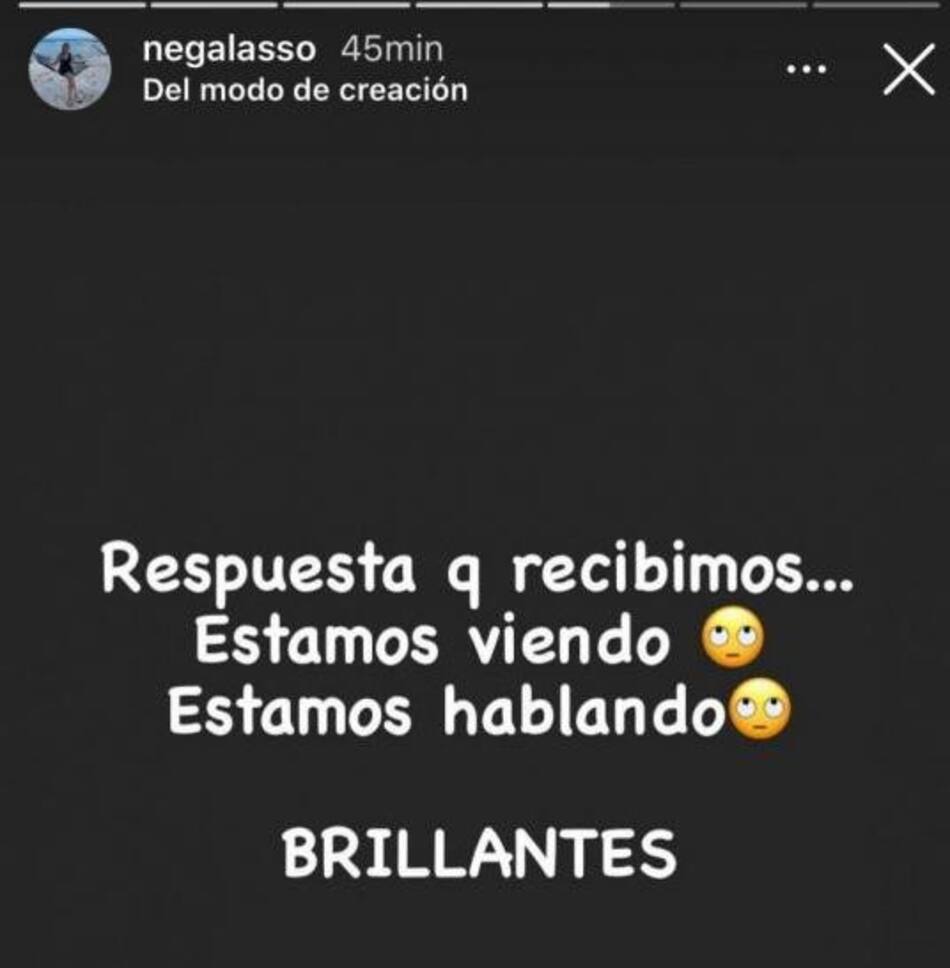Open the story options menu
The image size is (950, 968).
(x=807, y=70)
